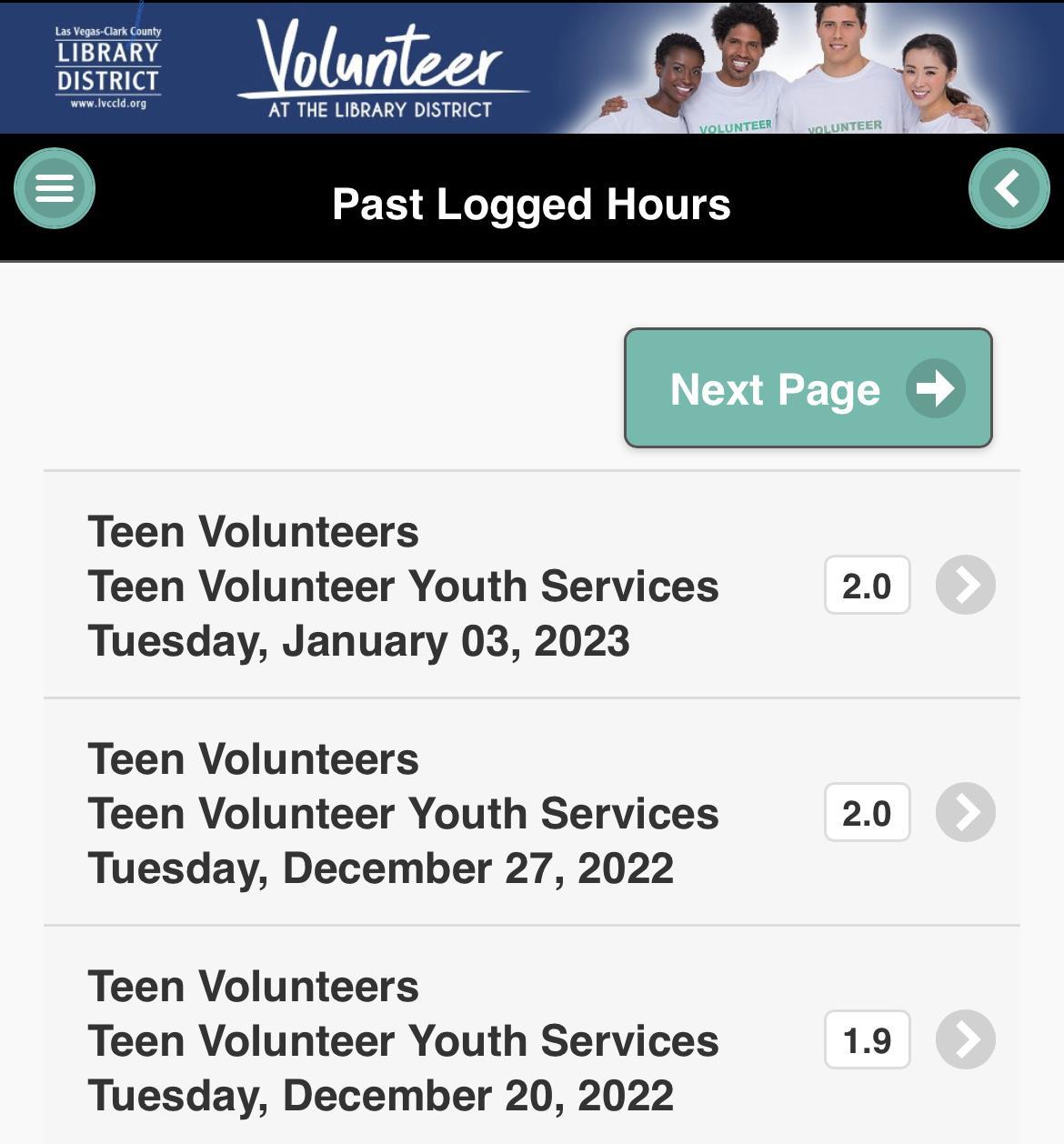1064x1144 pixels.
Task: Open the December 20, 2022 logged entry
Action: click(965, 1039)
